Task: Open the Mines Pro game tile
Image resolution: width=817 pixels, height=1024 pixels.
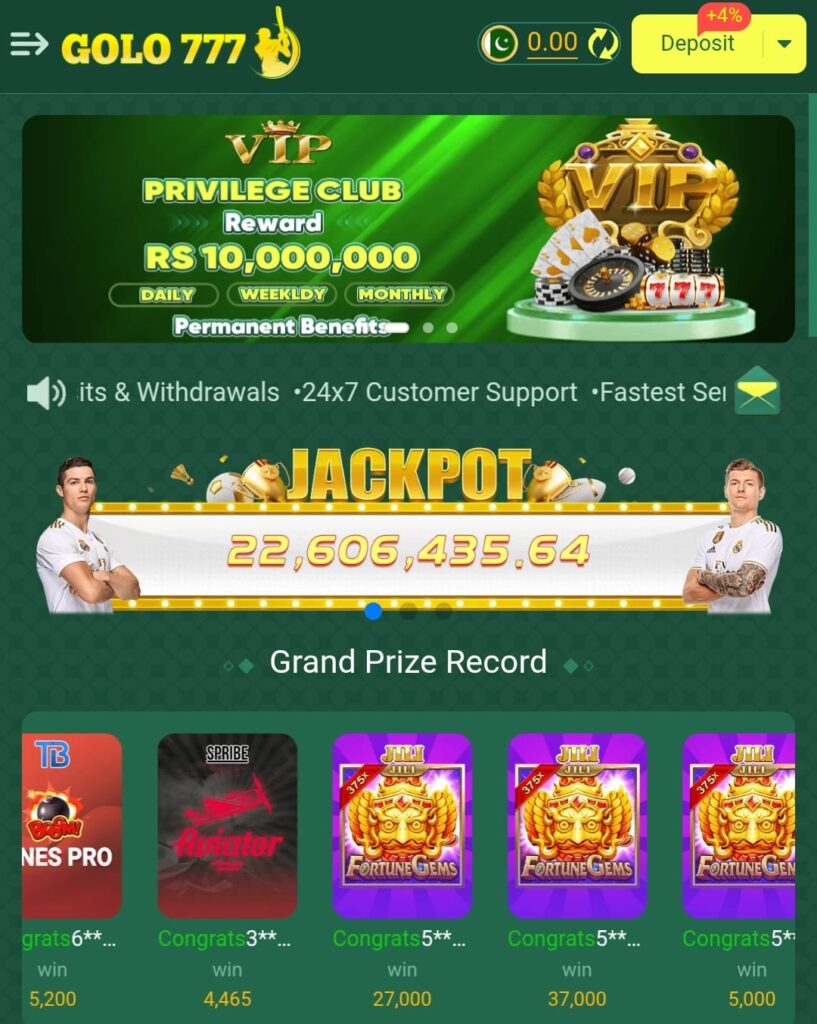Action: [72, 825]
